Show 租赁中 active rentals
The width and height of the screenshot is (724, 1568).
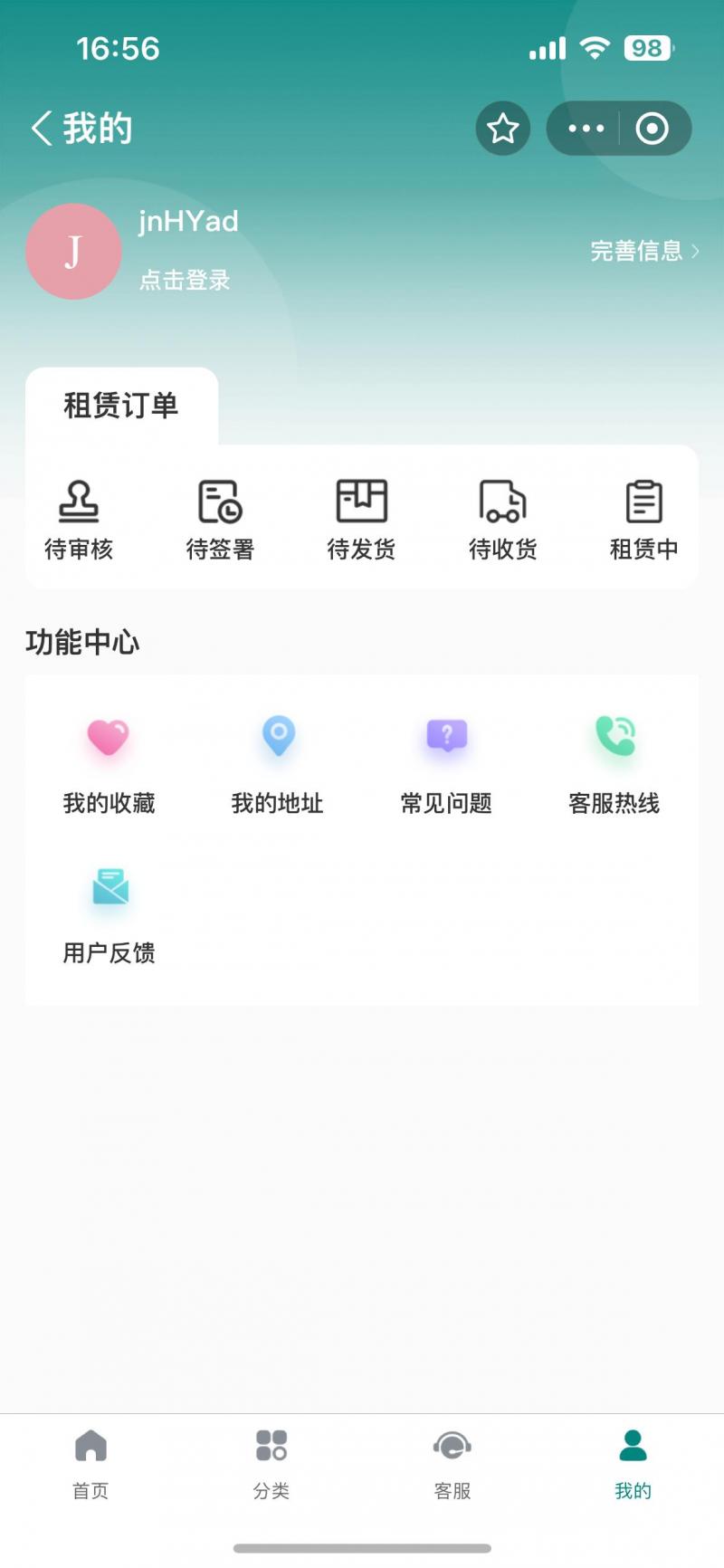click(x=643, y=520)
